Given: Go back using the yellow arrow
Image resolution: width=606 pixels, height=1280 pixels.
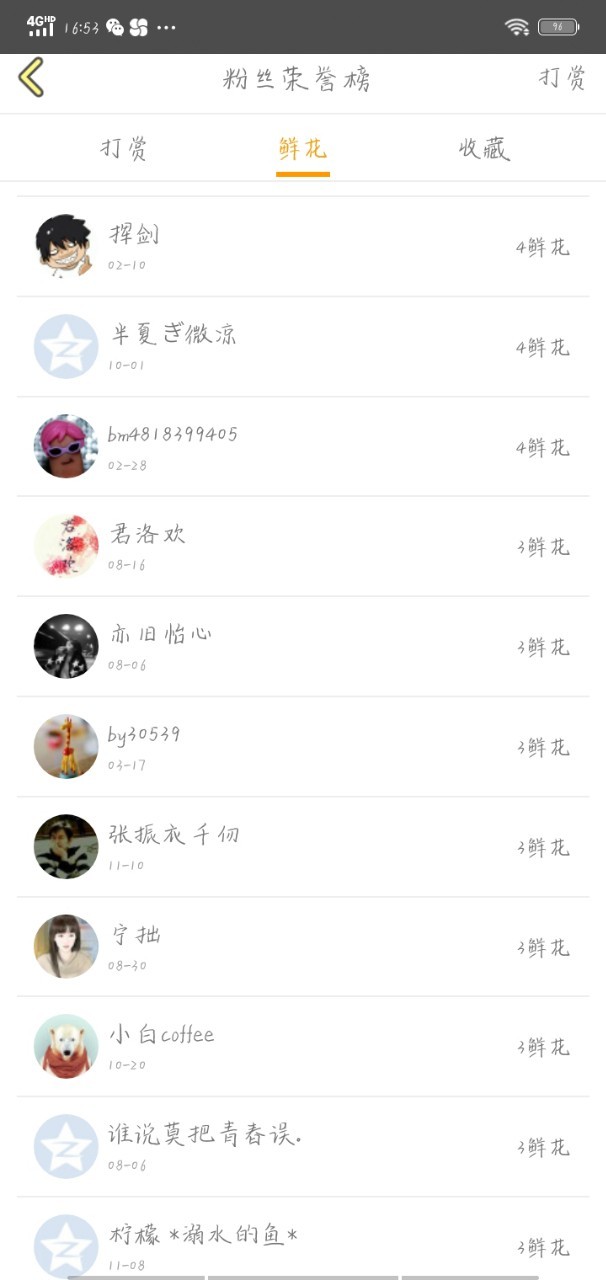Looking at the screenshot, I should pos(31,78).
